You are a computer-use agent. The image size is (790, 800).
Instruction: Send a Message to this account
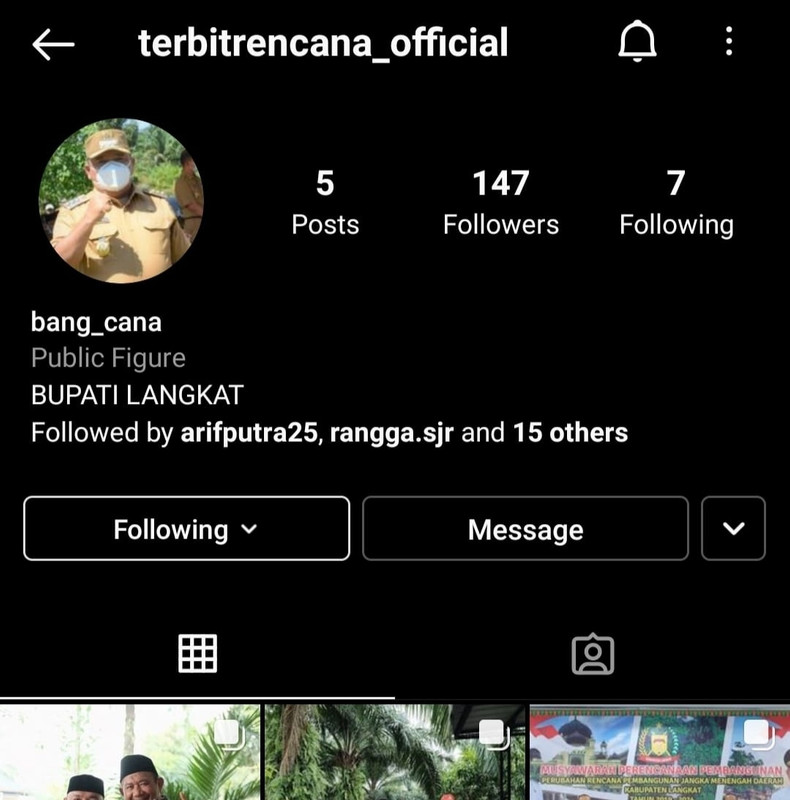(x=525, y=529)
